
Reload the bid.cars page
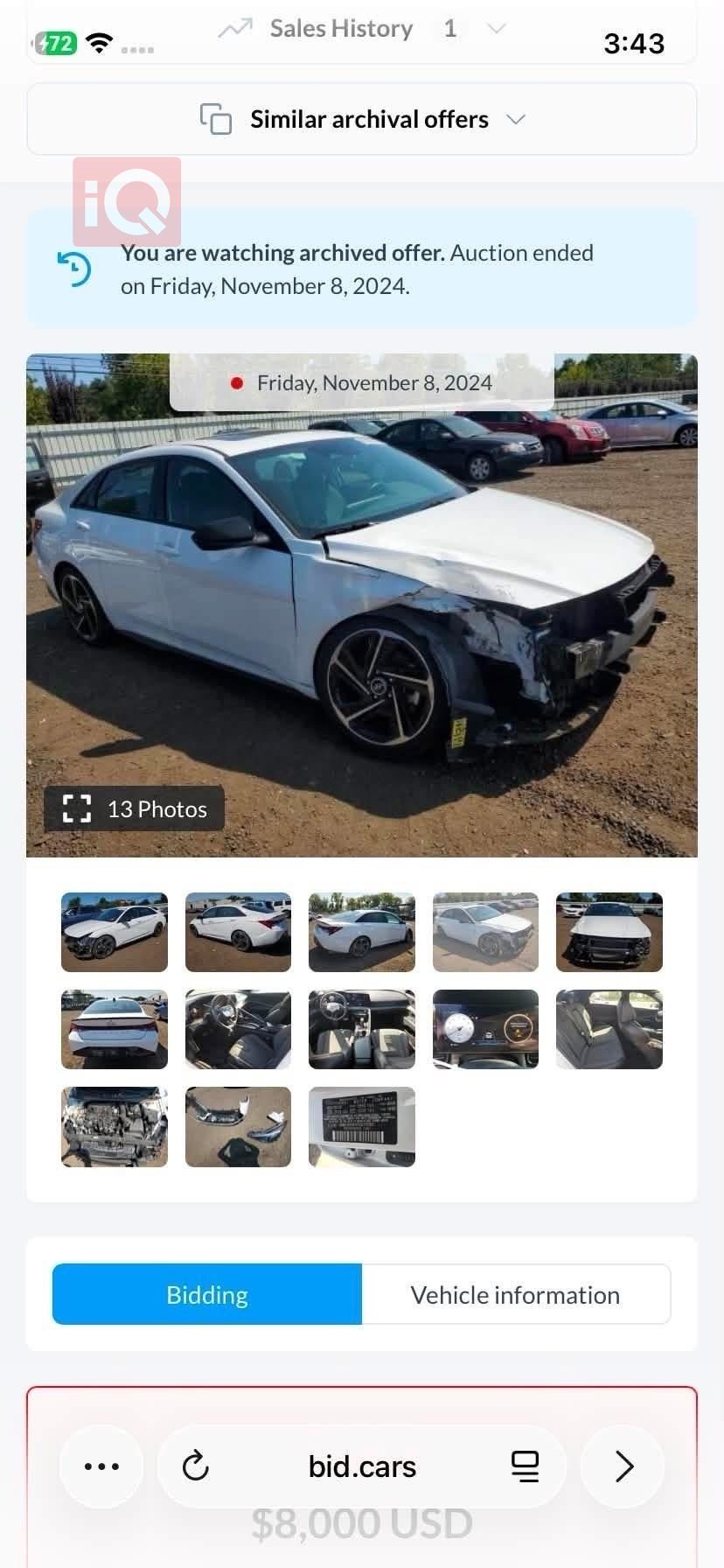click(196, 1466)
